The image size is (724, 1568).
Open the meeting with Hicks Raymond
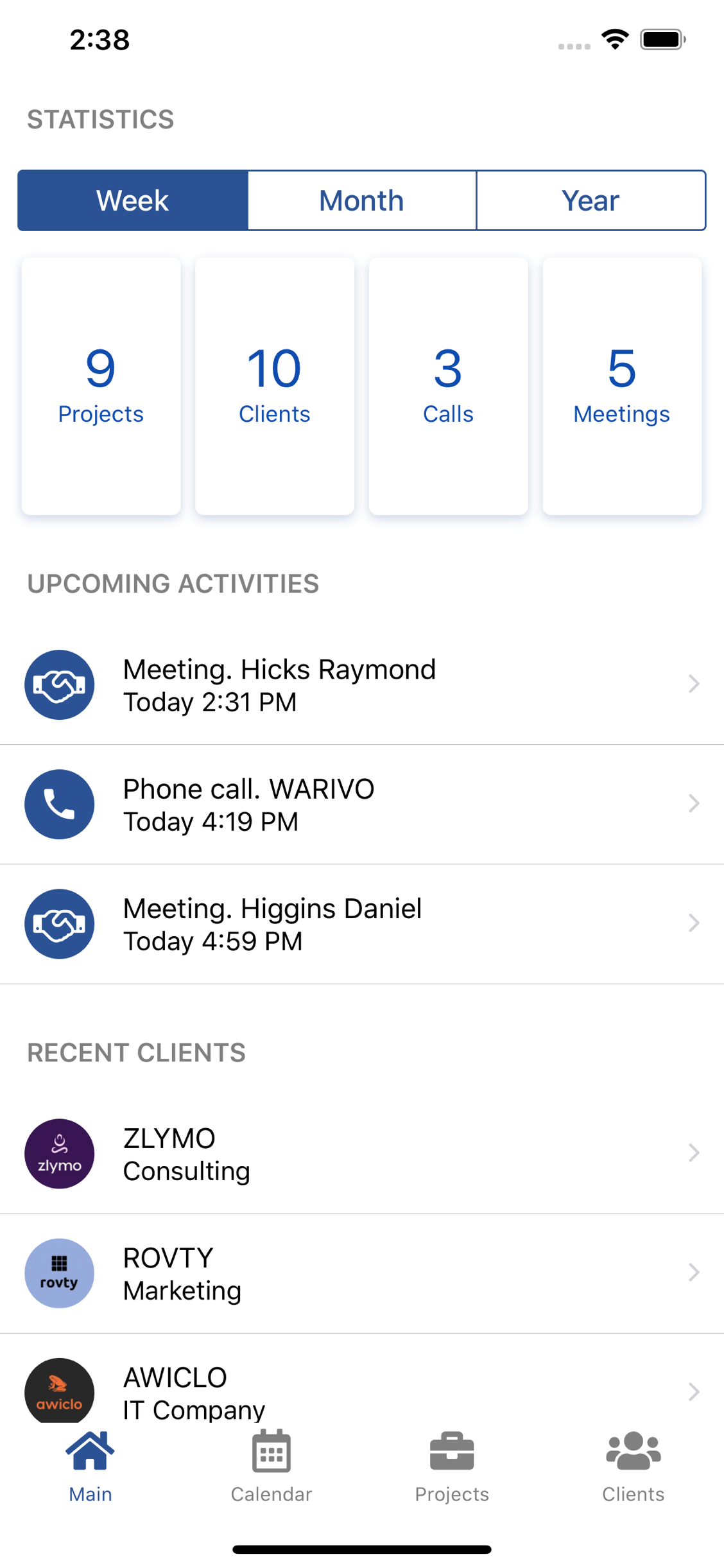click(362, 685)
